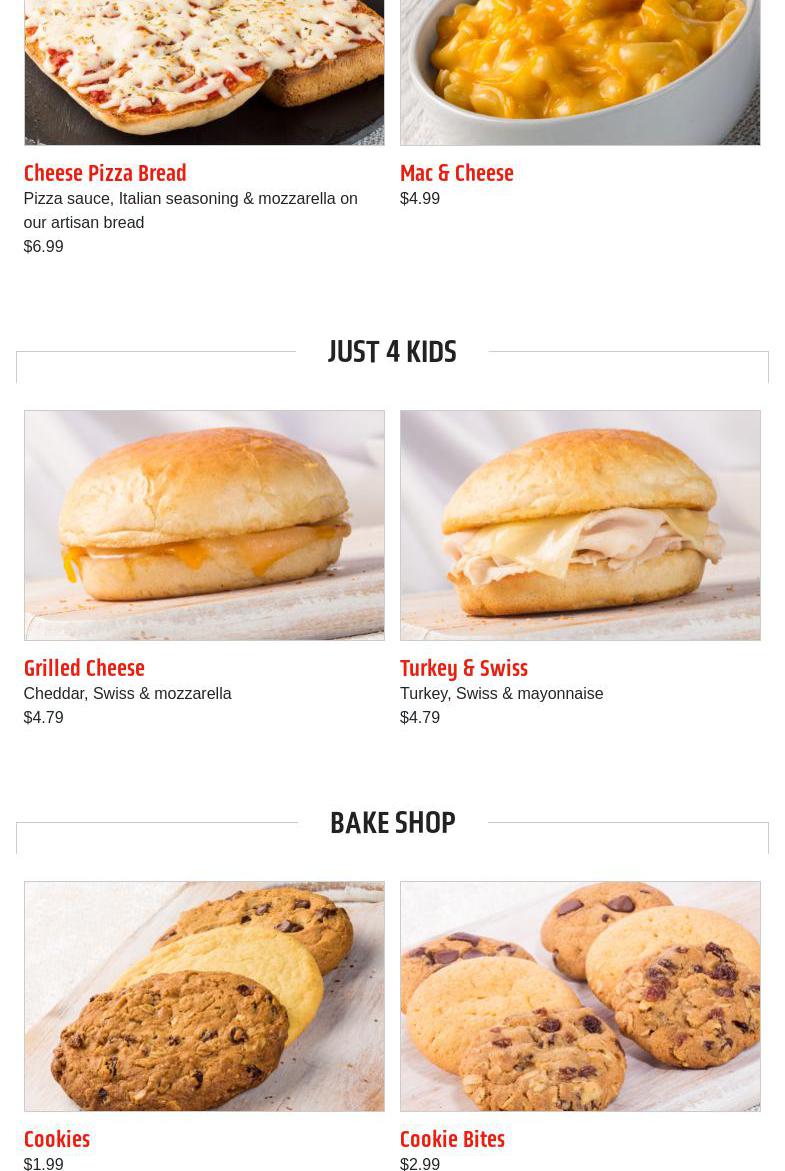Choose Cookies from the Bake Shop
Image resolution: width=785 pixels, height=1171 pixels.
(x=57, y=1139)
